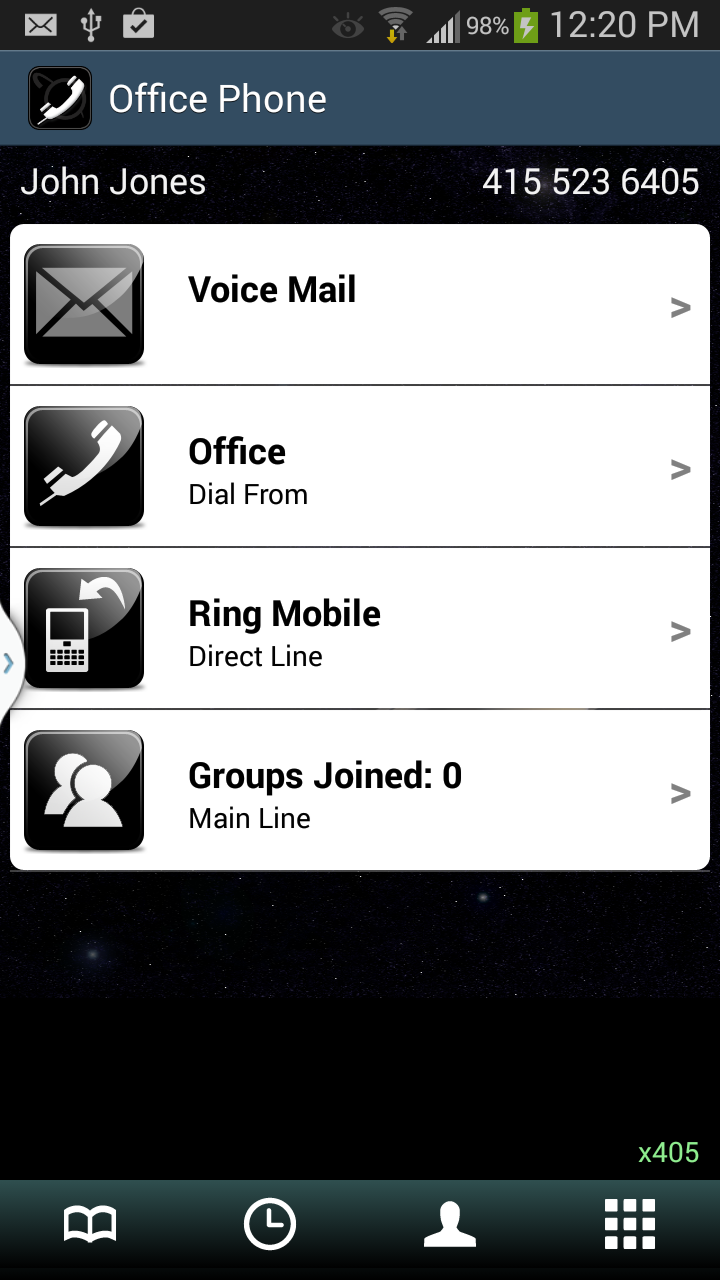Expand the side drawer handle arrow

point(8,662)
